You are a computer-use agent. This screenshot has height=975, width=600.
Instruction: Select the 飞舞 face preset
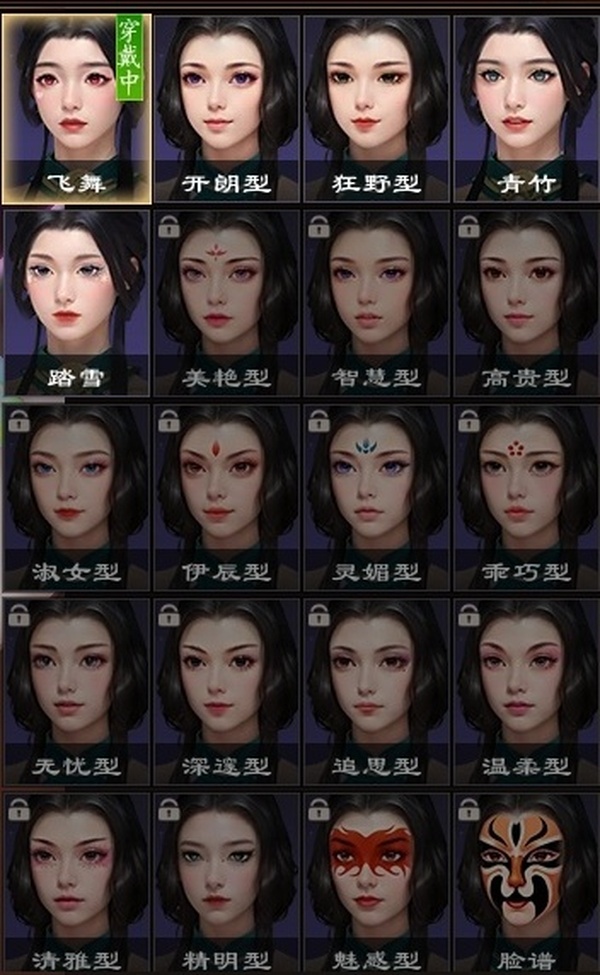point(76,105)
